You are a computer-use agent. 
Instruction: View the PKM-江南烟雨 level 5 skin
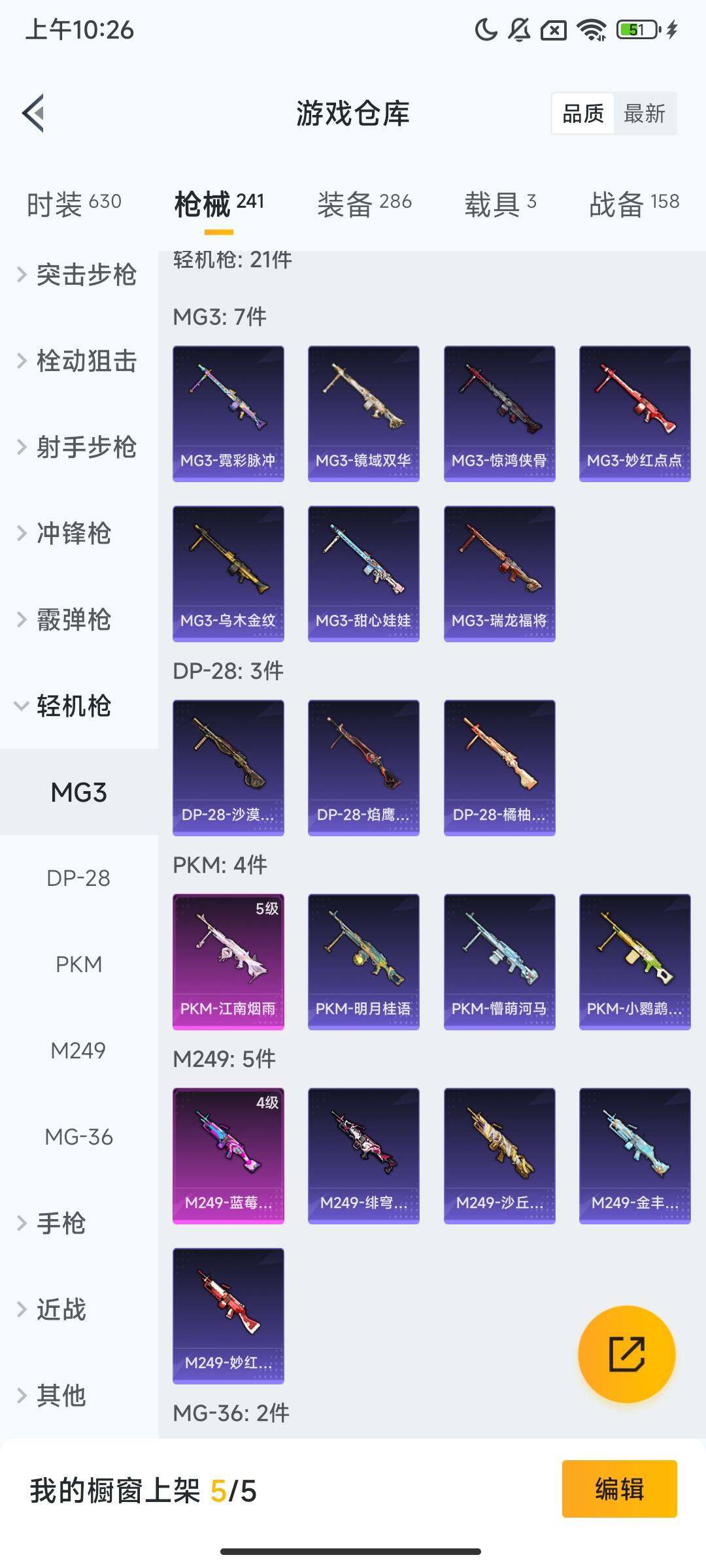[x=228, y=962]
